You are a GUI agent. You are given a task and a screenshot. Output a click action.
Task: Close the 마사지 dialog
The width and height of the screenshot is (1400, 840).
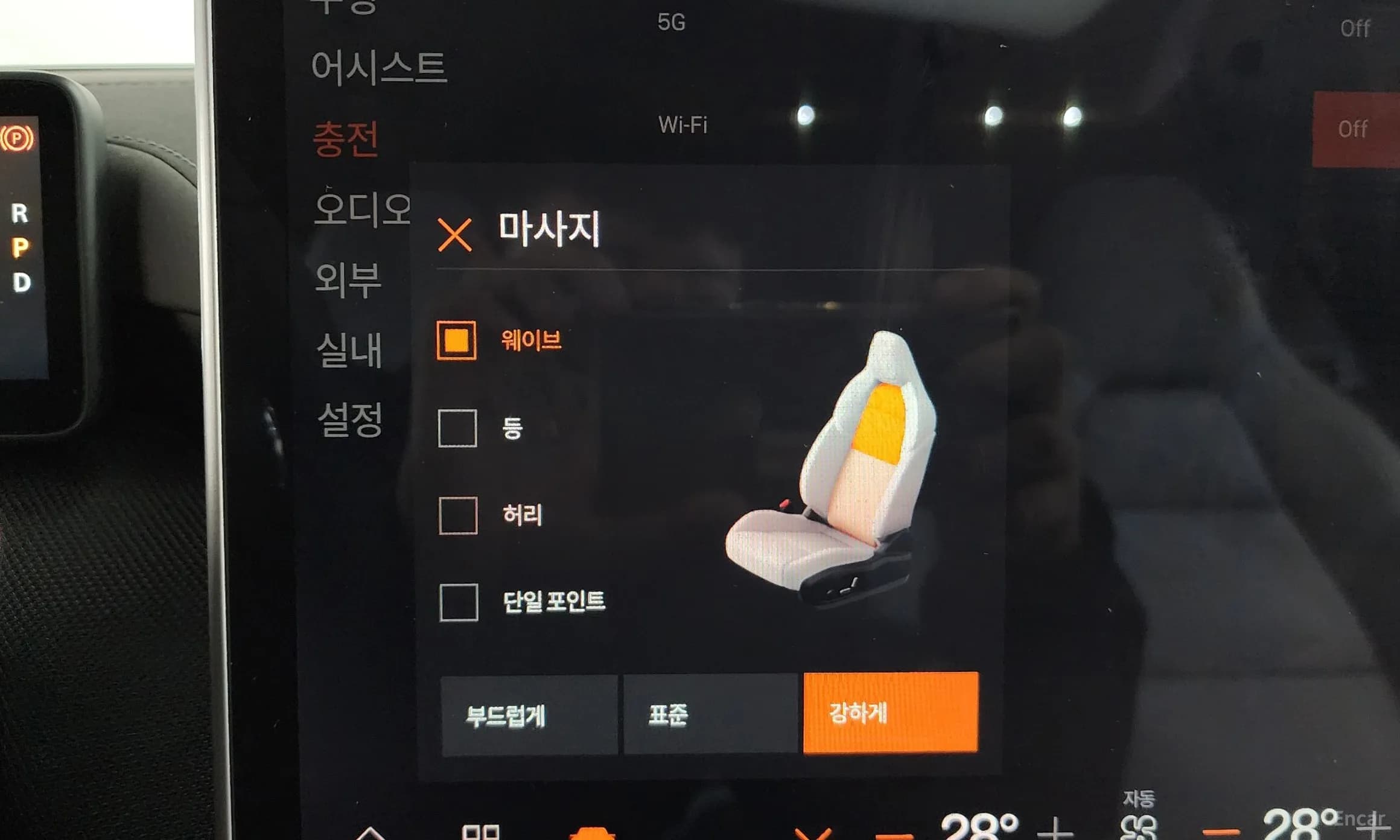pos(454,235)
